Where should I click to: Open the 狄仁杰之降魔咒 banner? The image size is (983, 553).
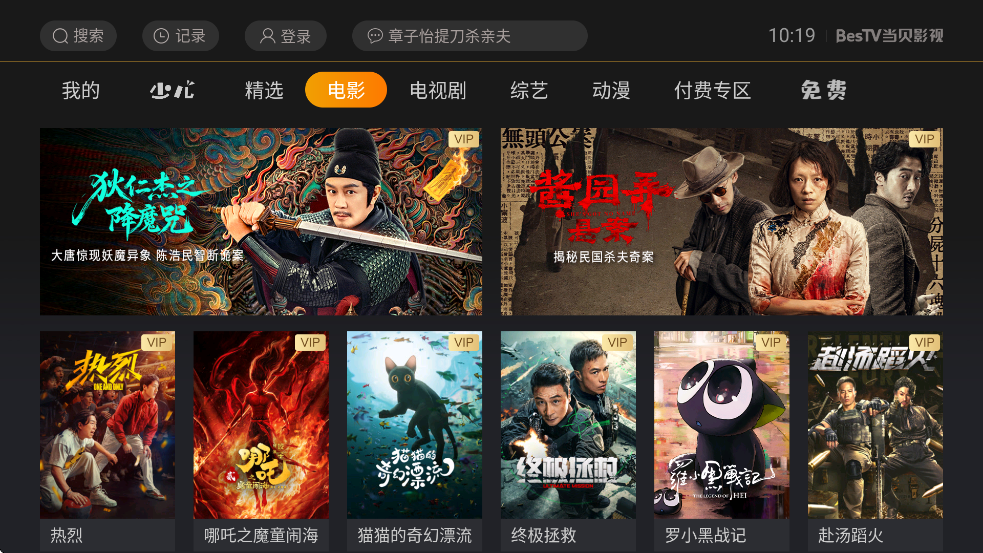click(260, 221)
